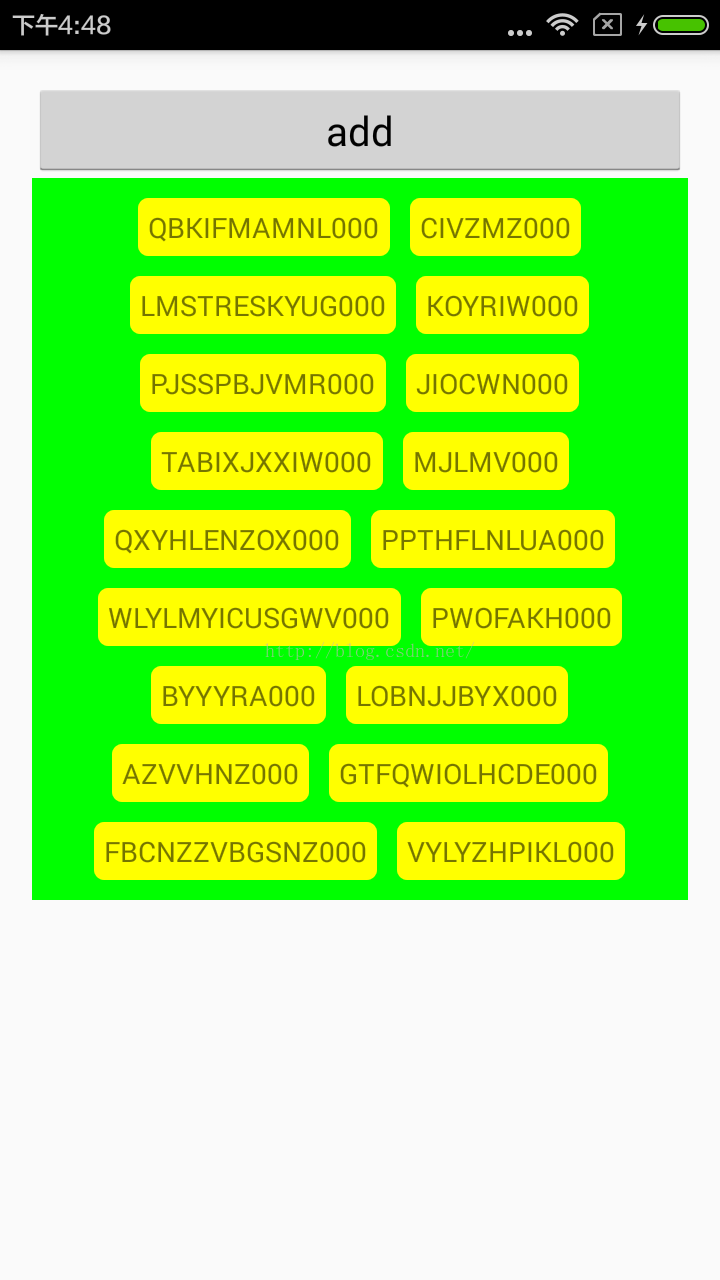
Task: Pick the PWOFAKH000 chip
Action: 521,617
